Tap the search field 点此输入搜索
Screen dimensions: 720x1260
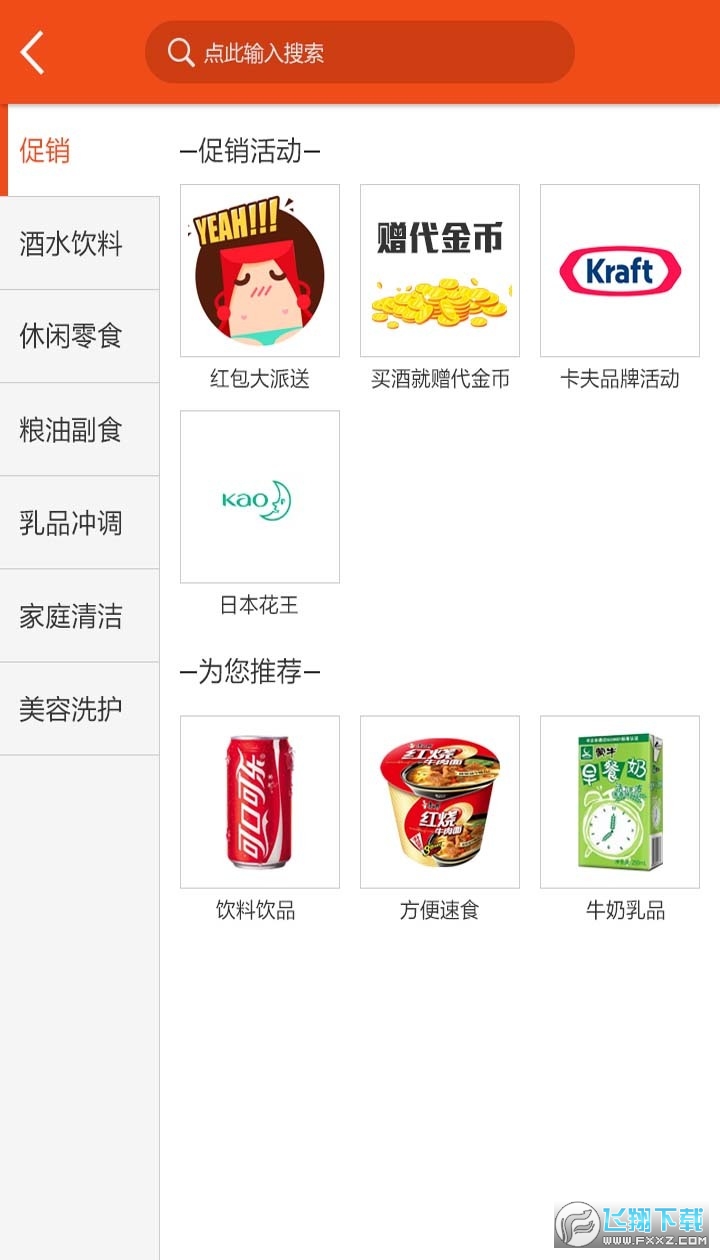point(360,52)
